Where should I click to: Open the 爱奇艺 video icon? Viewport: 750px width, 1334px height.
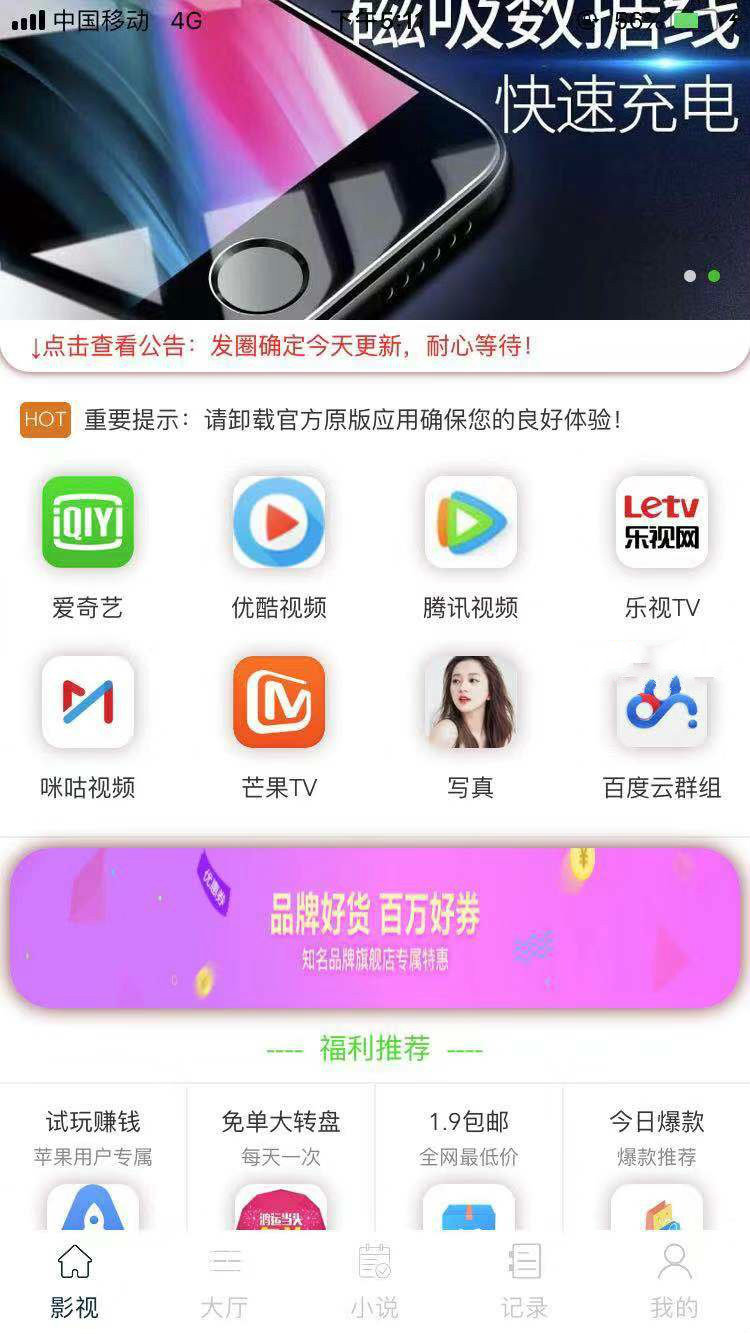coord(88,522)
